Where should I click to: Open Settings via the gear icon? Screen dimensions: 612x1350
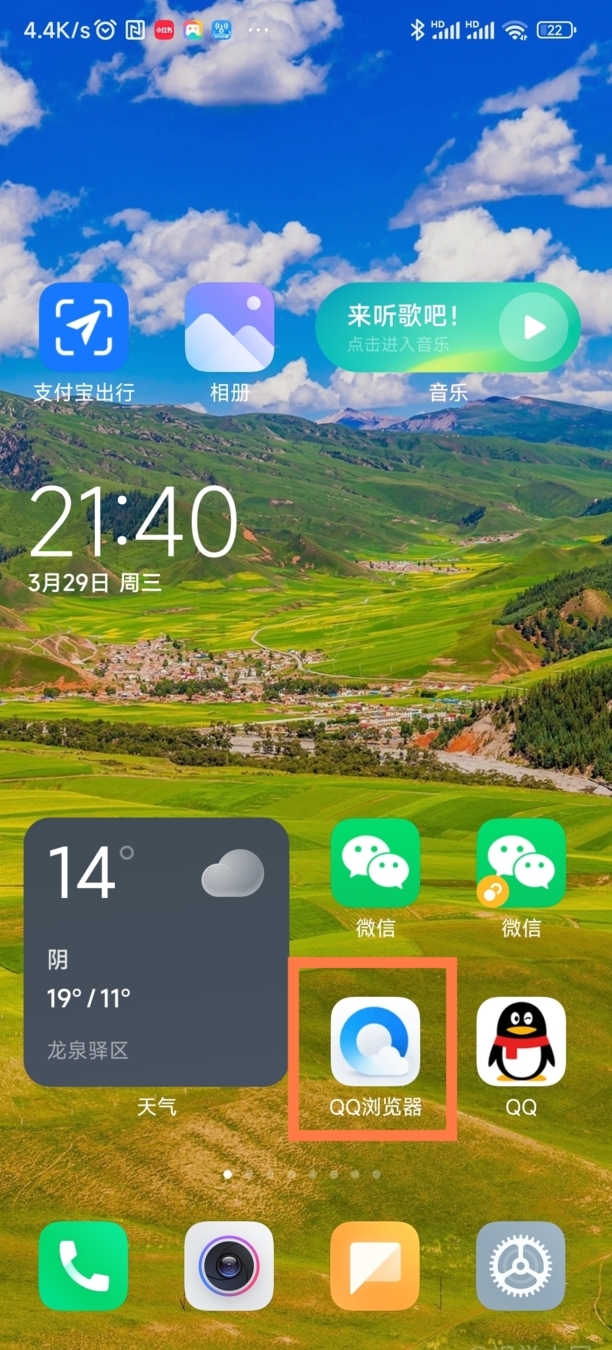(521, 1265)
